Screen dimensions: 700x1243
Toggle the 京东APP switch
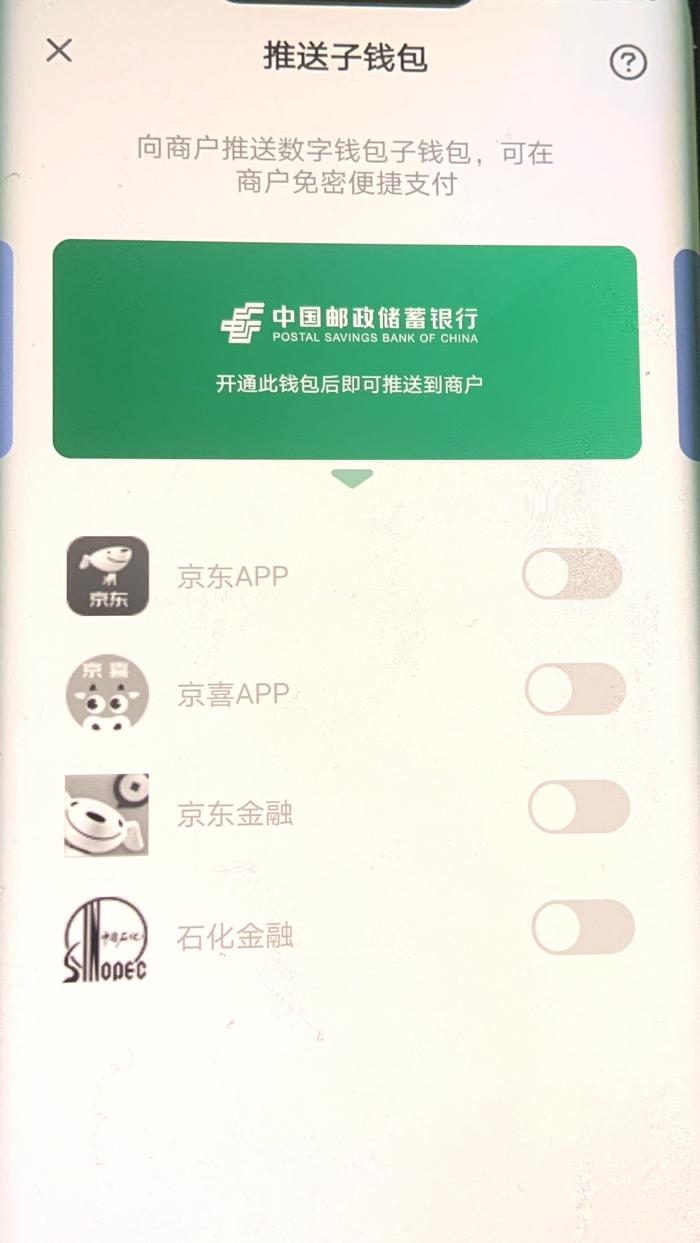pyautogui.click(x=572, y=575)
